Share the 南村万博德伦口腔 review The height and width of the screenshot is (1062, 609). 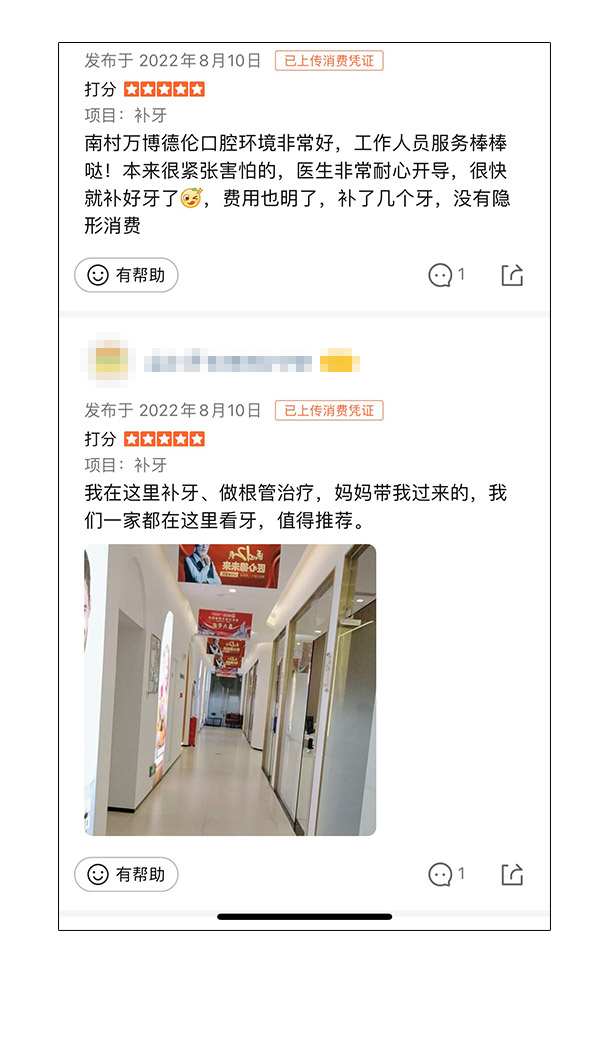pos(512,275)
